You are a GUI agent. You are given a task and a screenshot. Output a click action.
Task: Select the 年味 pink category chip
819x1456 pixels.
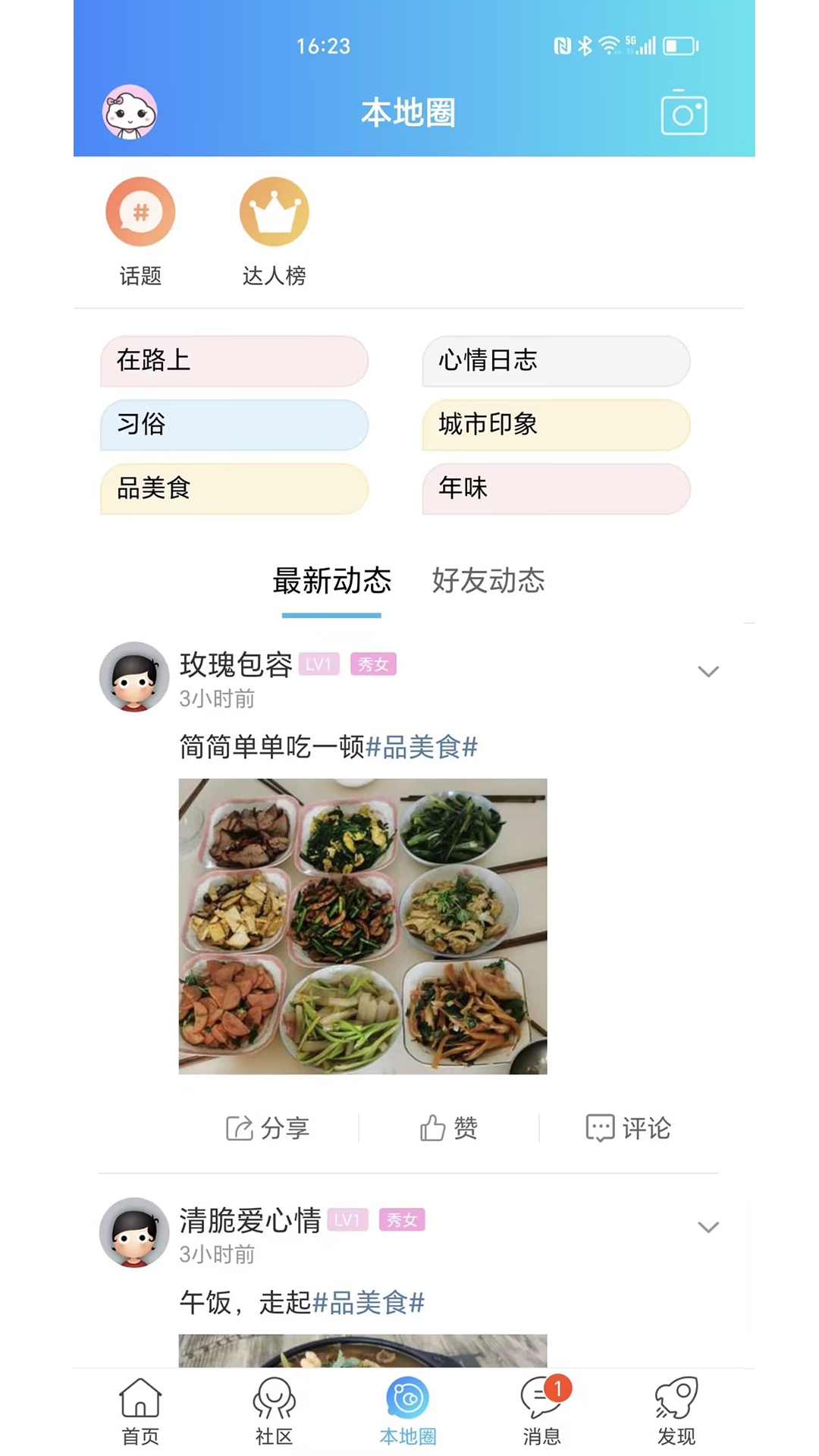555,489
